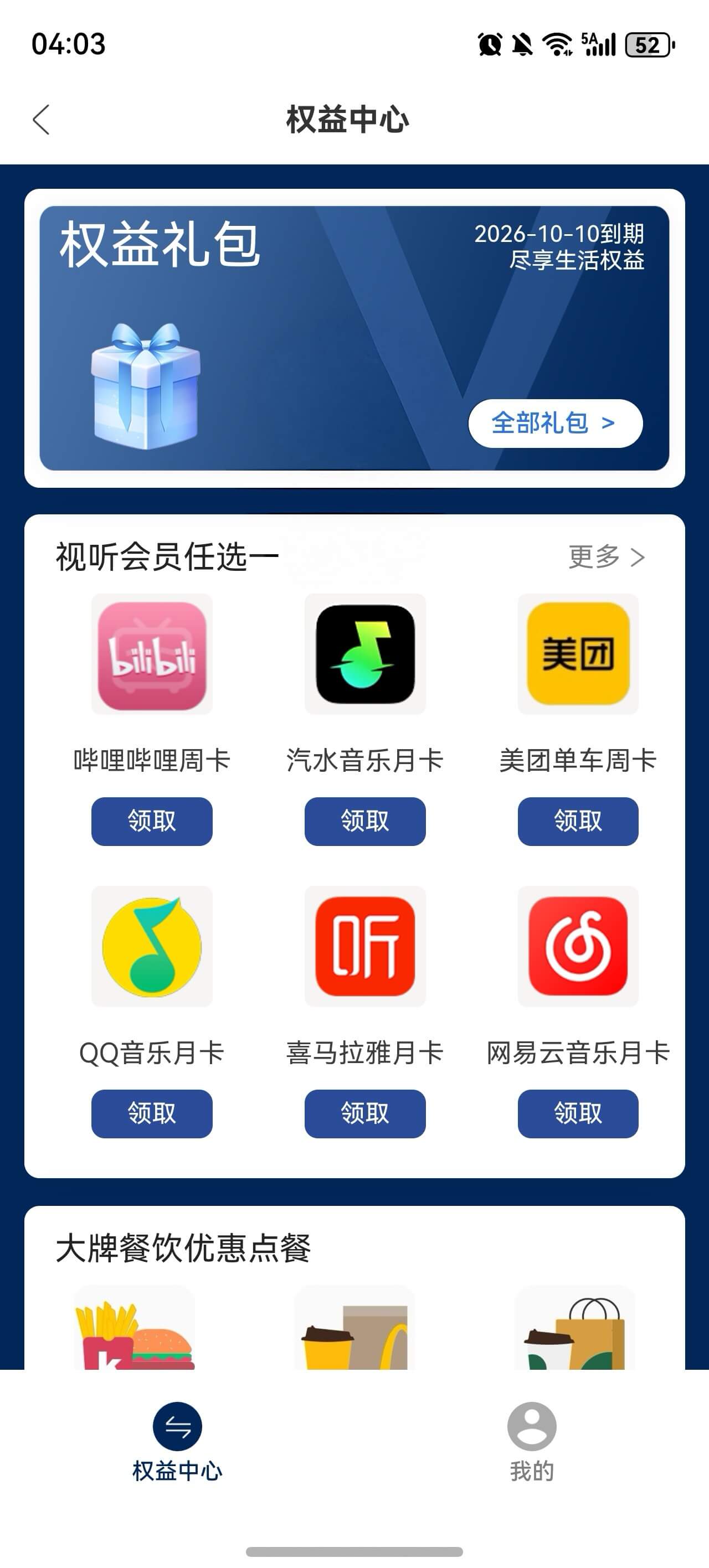Go back using the top-left arrow
Screen dimensions: 709x1568
tap(42, 119)
